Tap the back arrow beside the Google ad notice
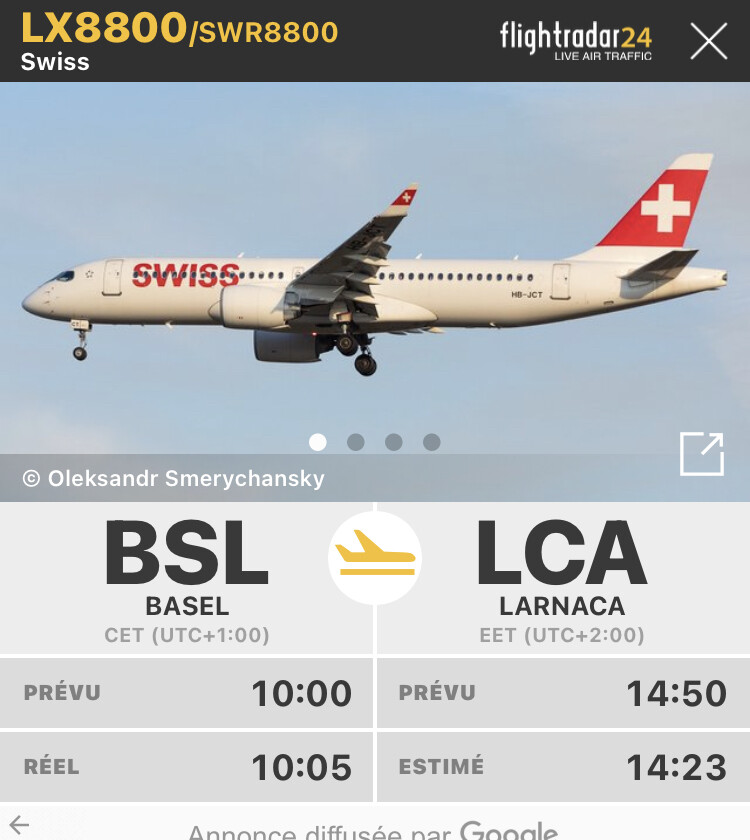The image size is (750, 840). coord(20,824)
